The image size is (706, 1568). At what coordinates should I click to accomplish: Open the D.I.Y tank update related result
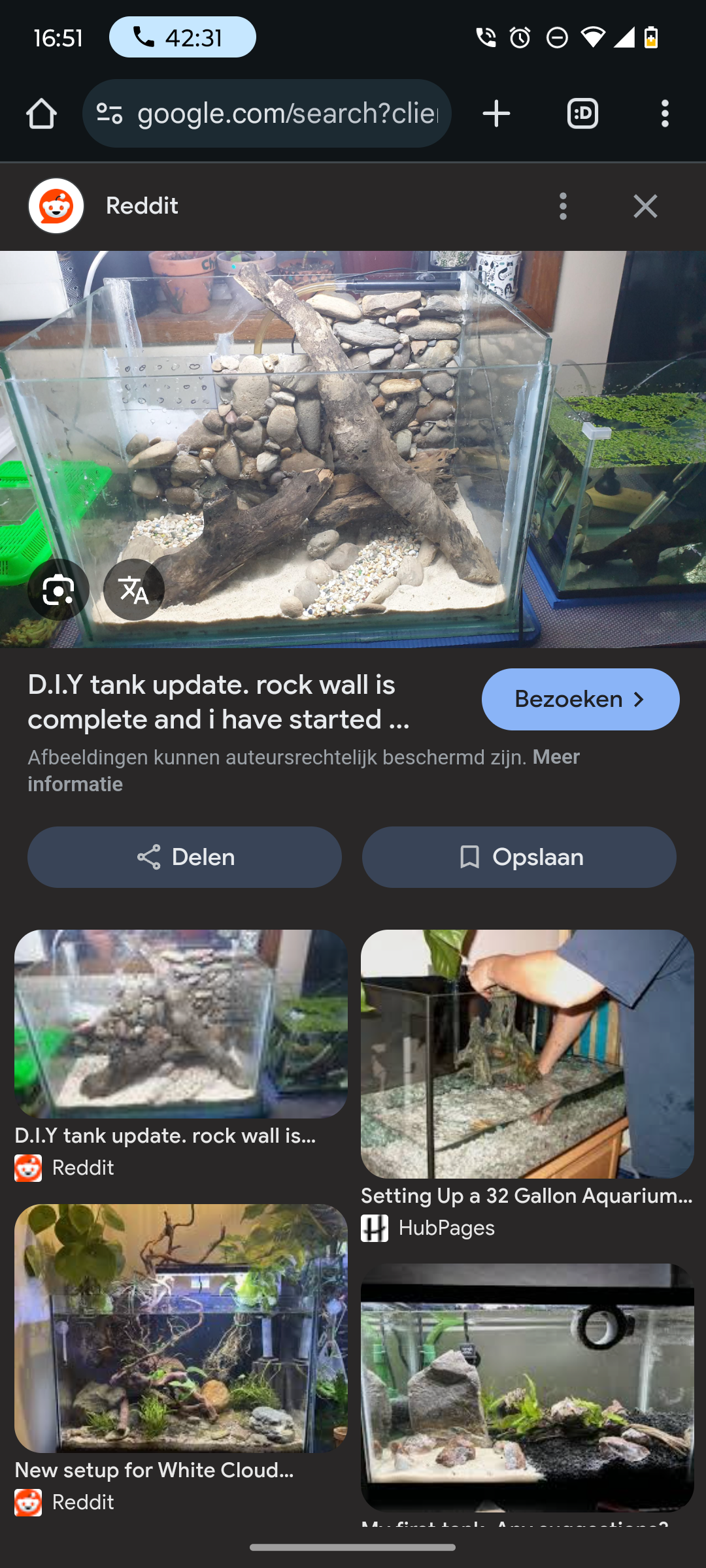pos(181,1024)
